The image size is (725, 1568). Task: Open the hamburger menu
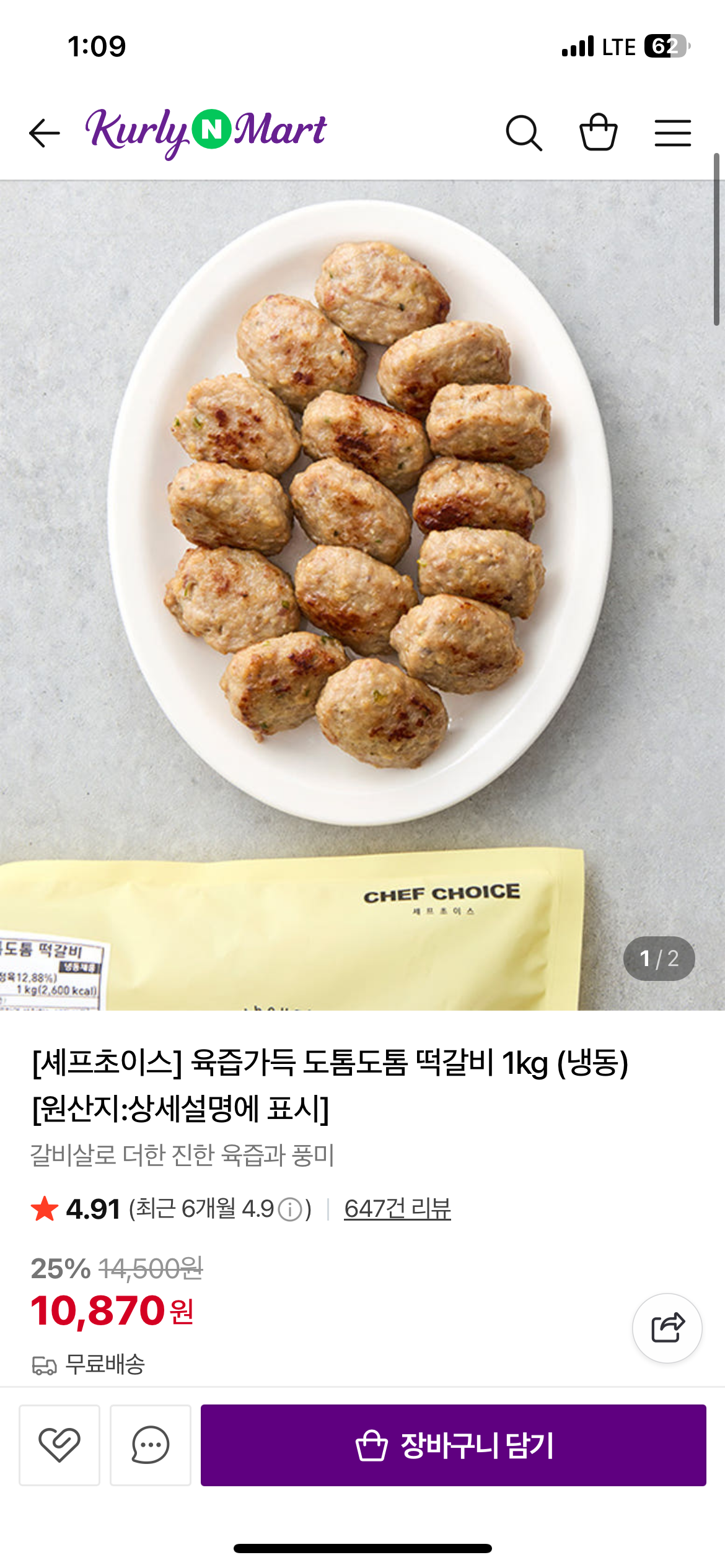(x=672, y=133)
